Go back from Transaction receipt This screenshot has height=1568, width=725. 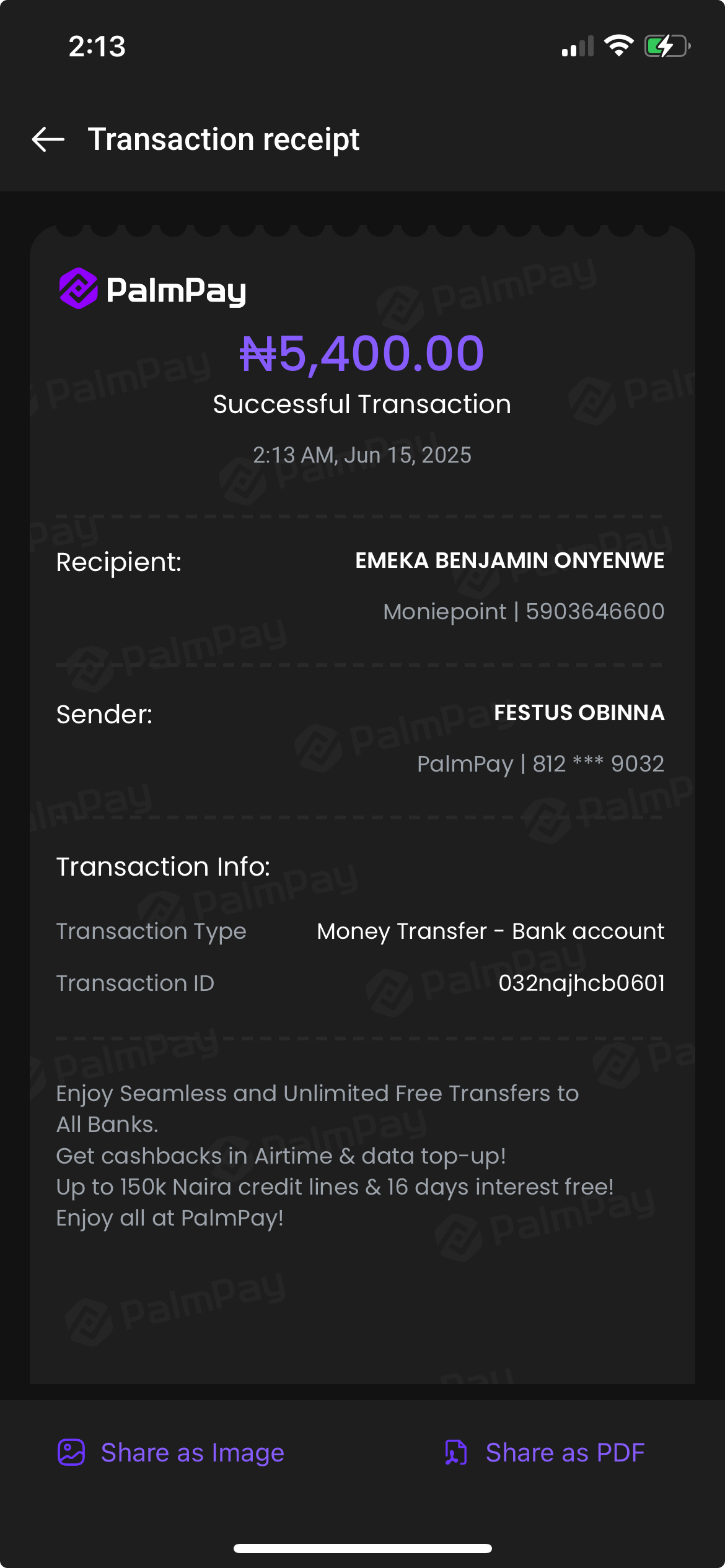point(48,139)
